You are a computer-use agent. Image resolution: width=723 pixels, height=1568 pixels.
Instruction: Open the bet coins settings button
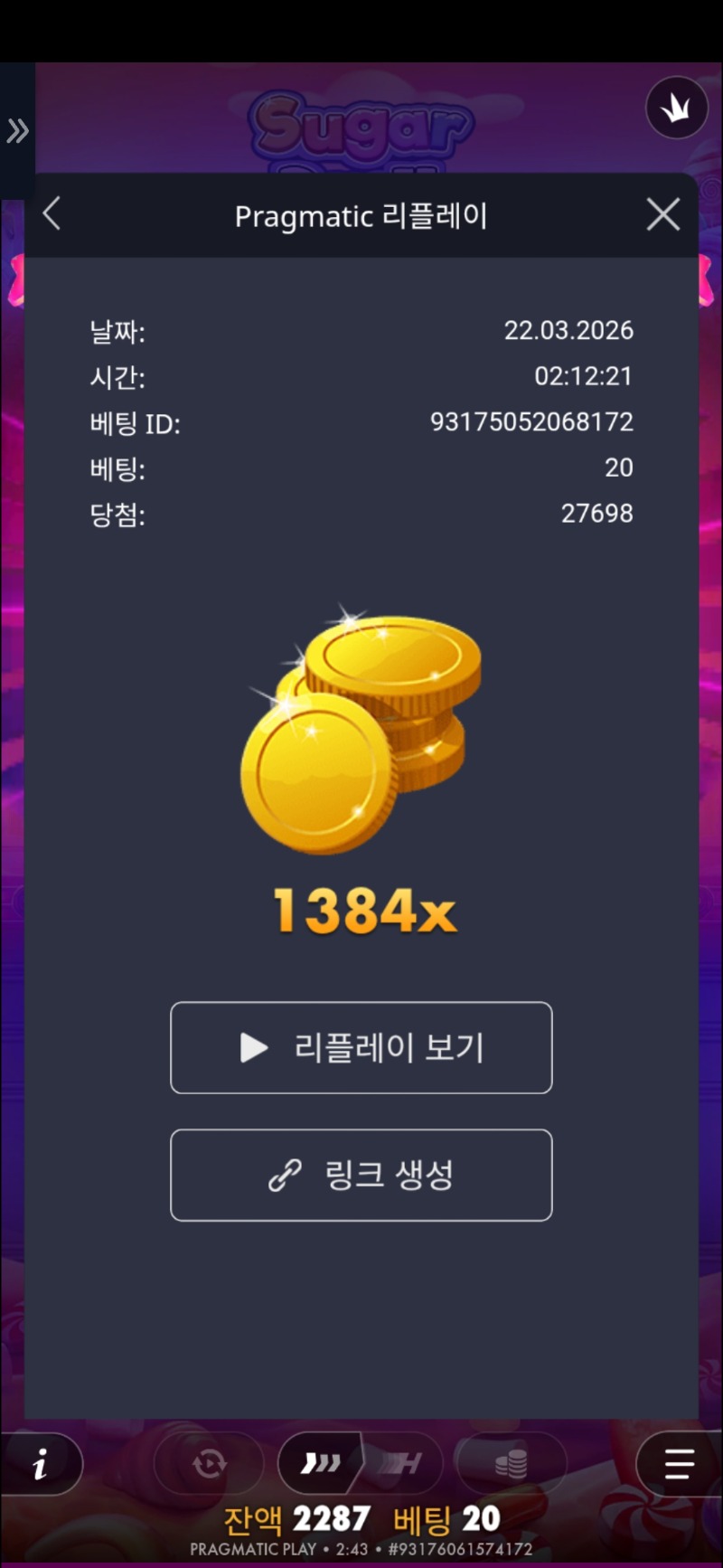(512, 1463)
